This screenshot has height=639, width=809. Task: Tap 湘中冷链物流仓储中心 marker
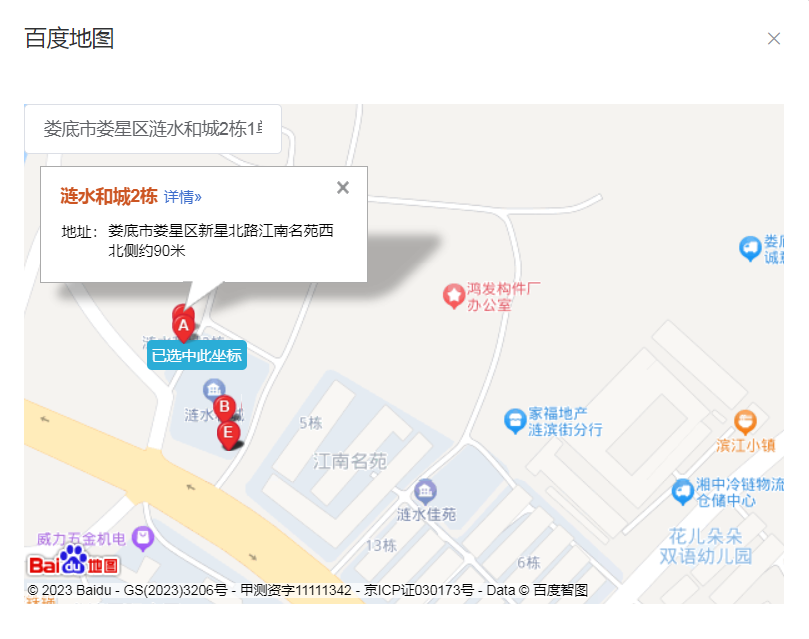click(683, 490)
